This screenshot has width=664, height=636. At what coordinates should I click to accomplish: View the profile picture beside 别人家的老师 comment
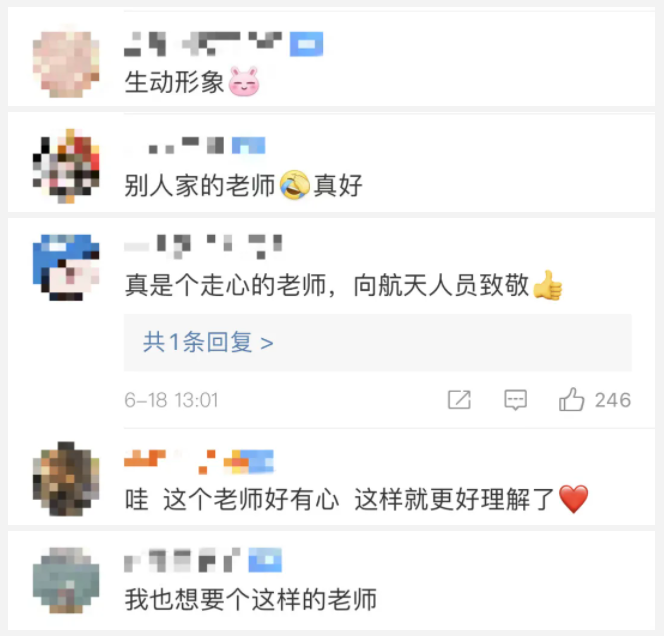point(65,166)
